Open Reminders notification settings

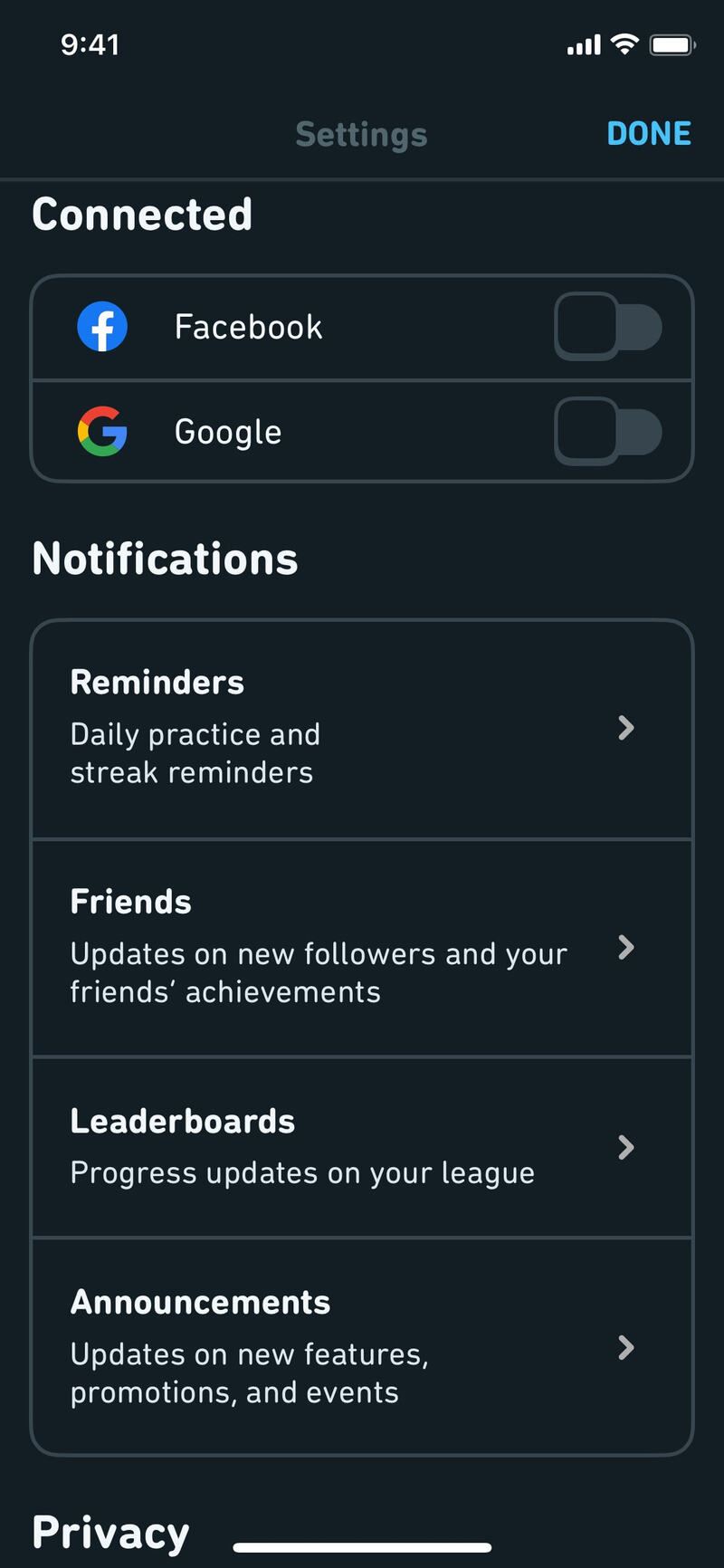[x=362, y=729]
